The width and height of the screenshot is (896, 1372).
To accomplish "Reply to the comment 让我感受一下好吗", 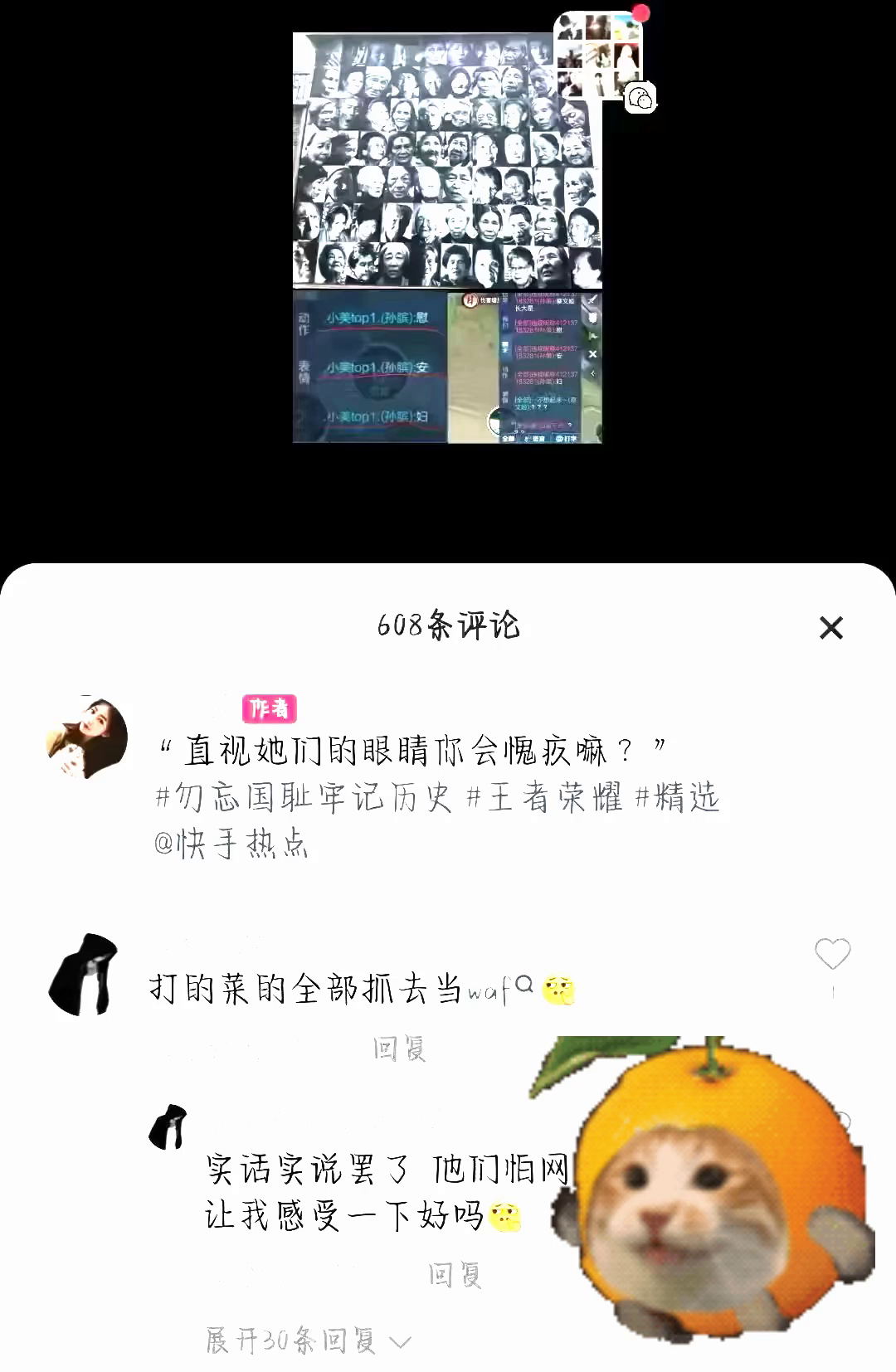I will coord(455,1275).
